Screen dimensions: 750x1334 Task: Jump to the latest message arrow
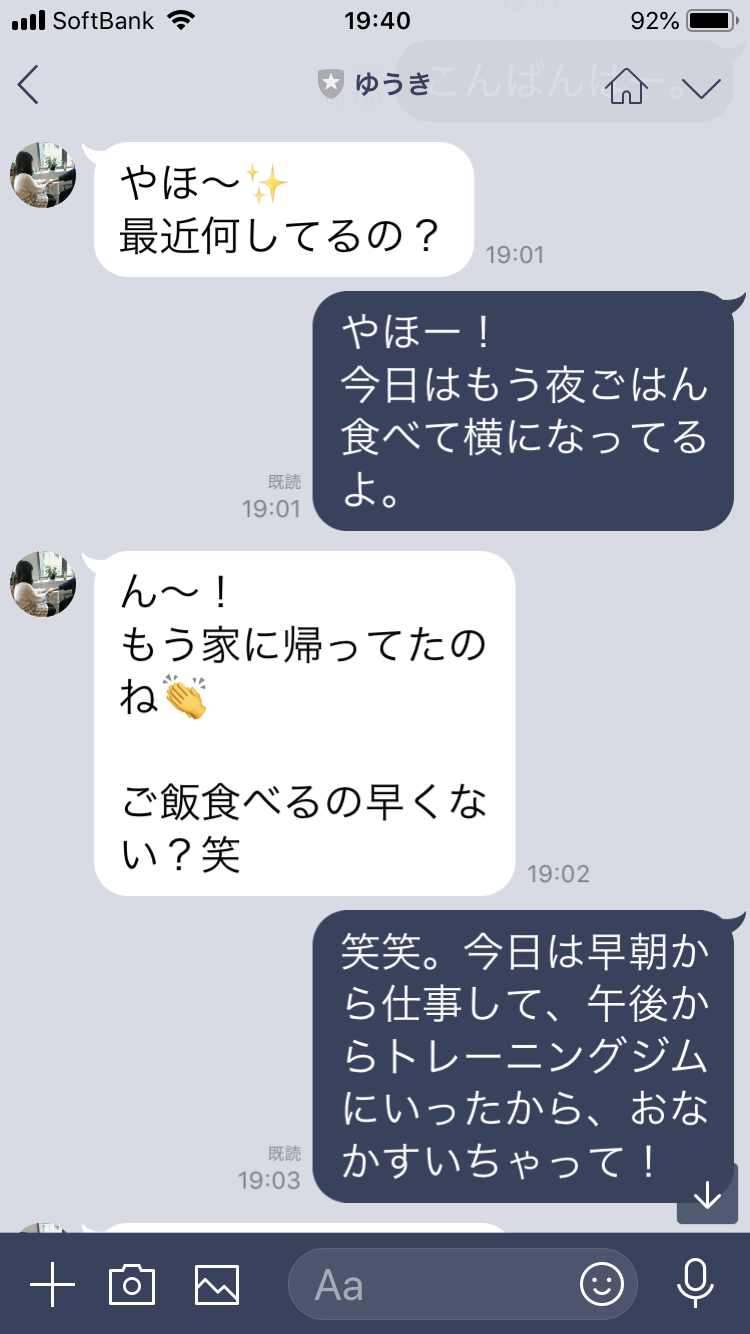(x=707, y=1194)
